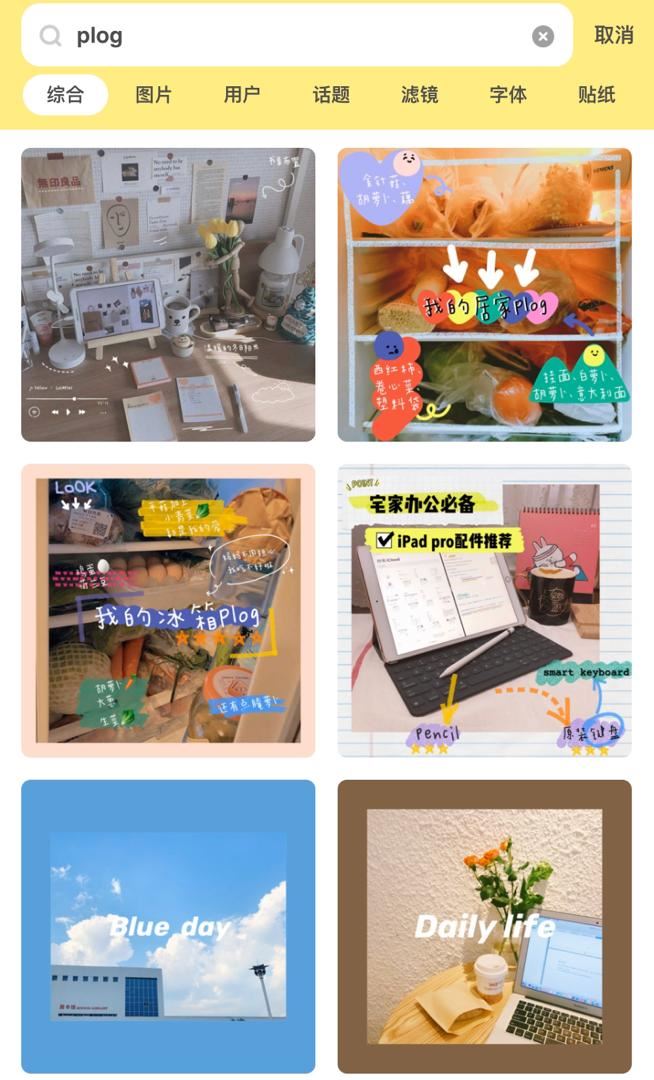Cancel the search with 取消

[613, 36]
